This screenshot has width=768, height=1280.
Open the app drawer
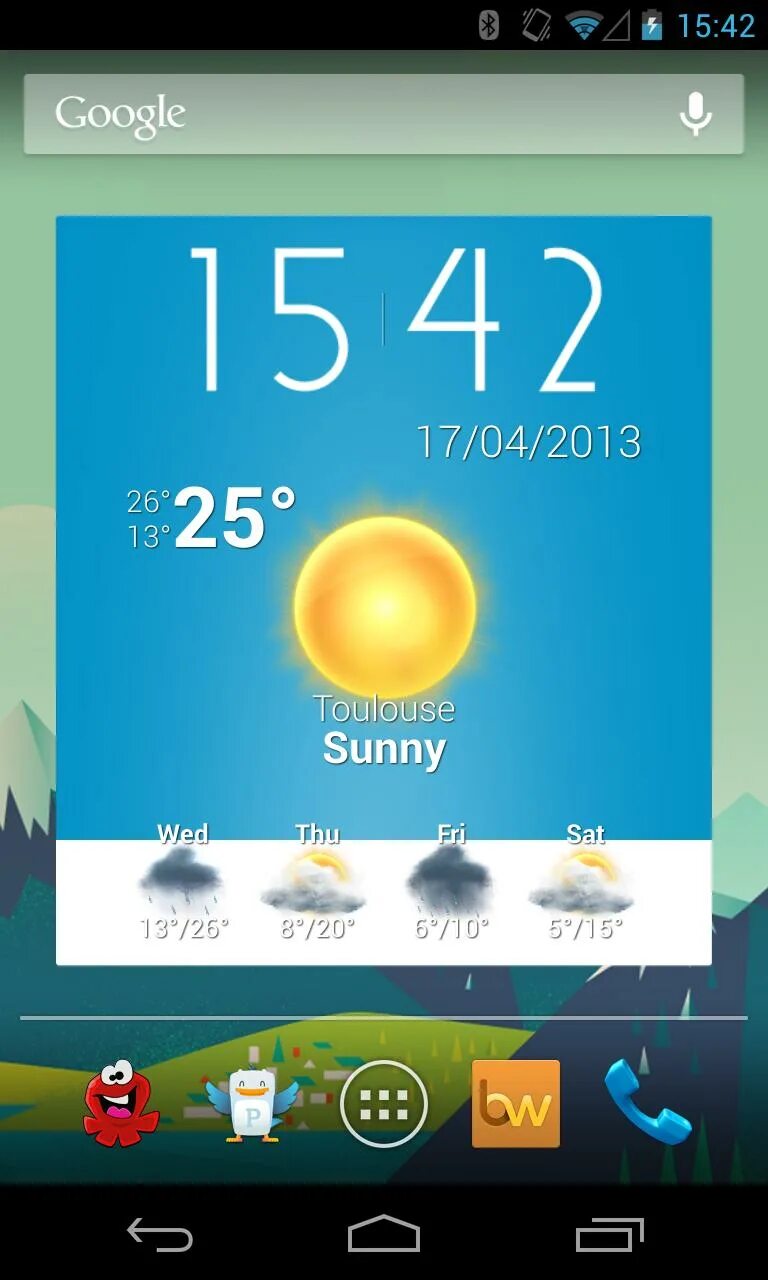pyautogui.click(x=384, y=1104)
